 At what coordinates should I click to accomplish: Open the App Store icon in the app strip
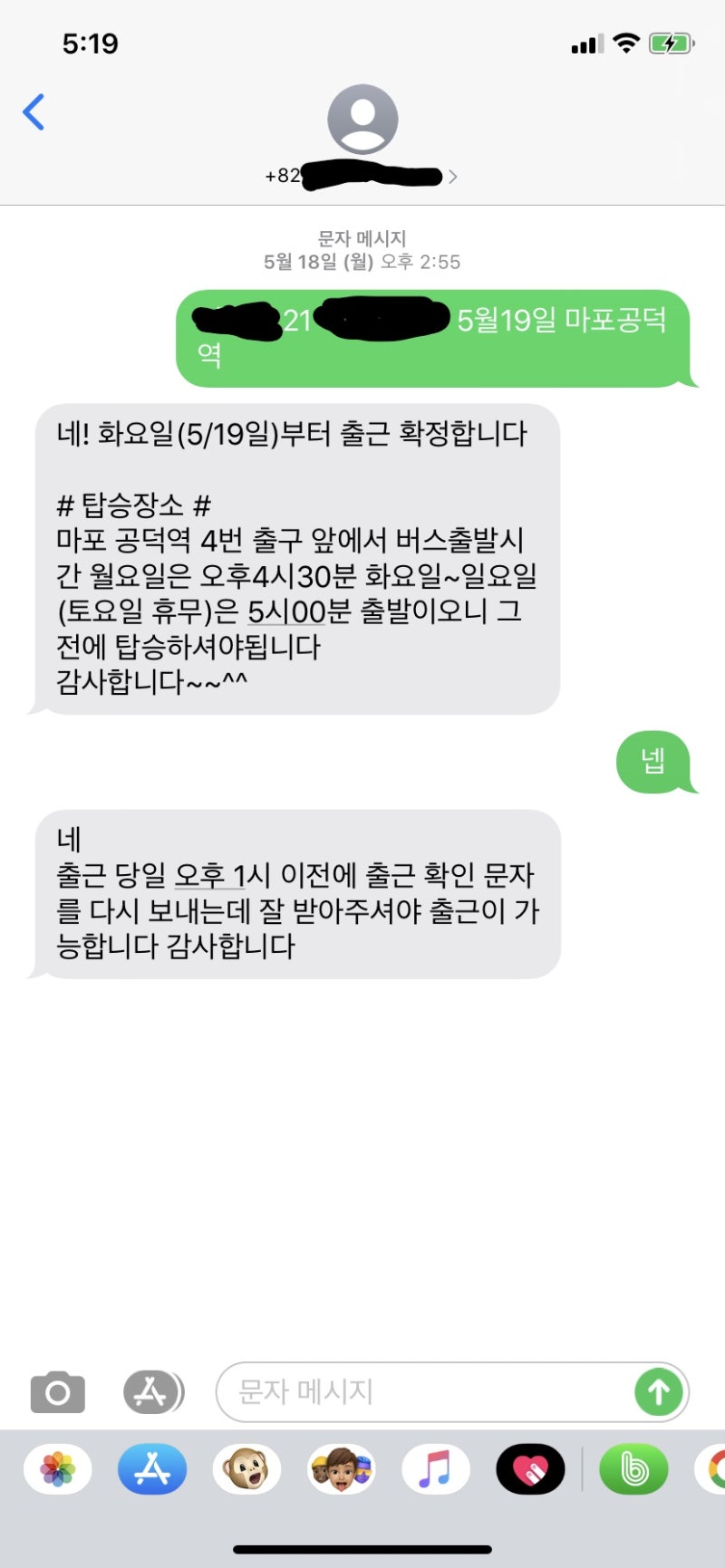pyautogui.click(x=151, y=1468)
